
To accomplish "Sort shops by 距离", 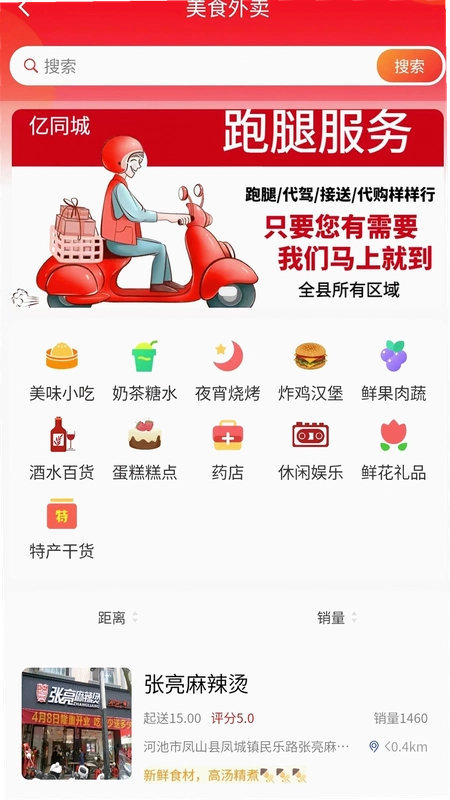I will 118,618.
